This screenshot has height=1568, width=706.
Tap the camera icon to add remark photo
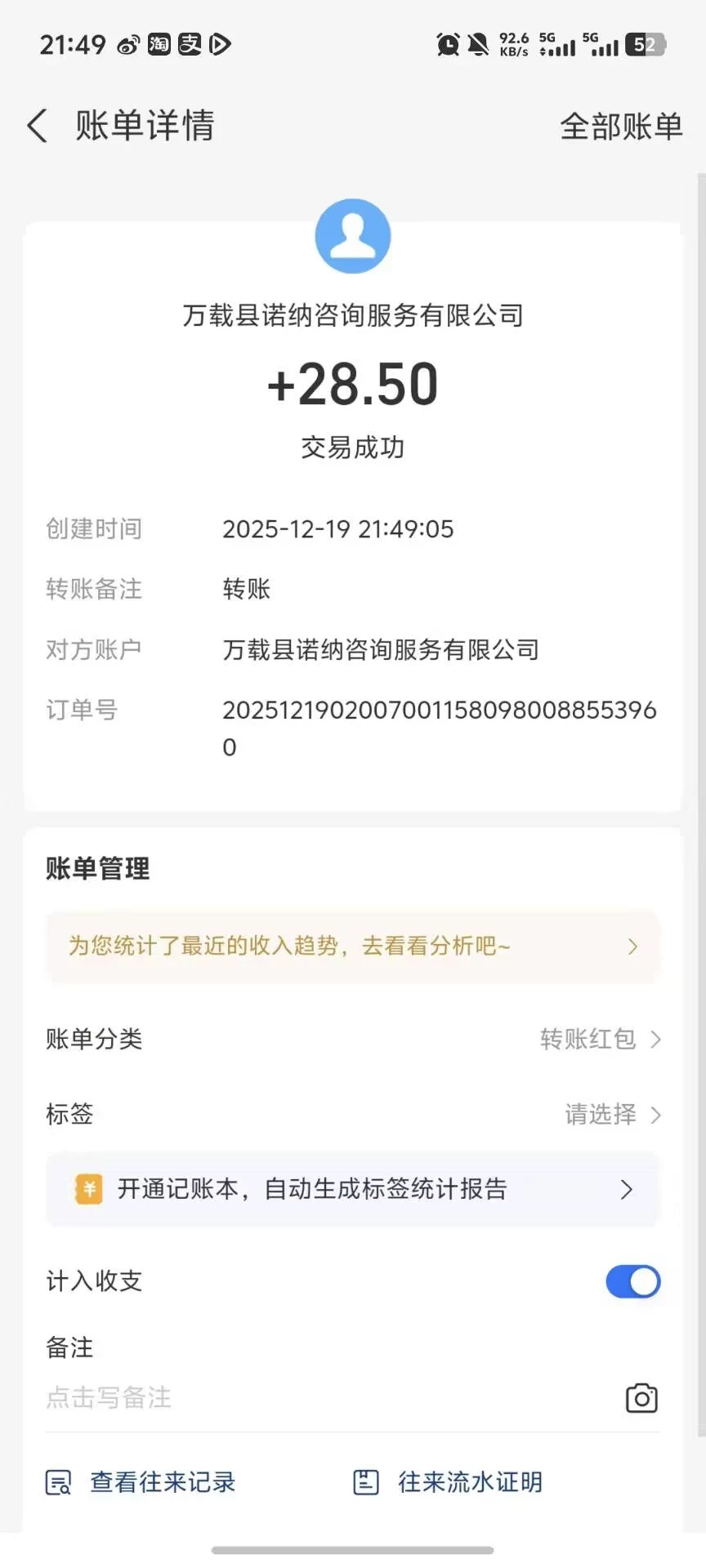[x=641, y=1398]
